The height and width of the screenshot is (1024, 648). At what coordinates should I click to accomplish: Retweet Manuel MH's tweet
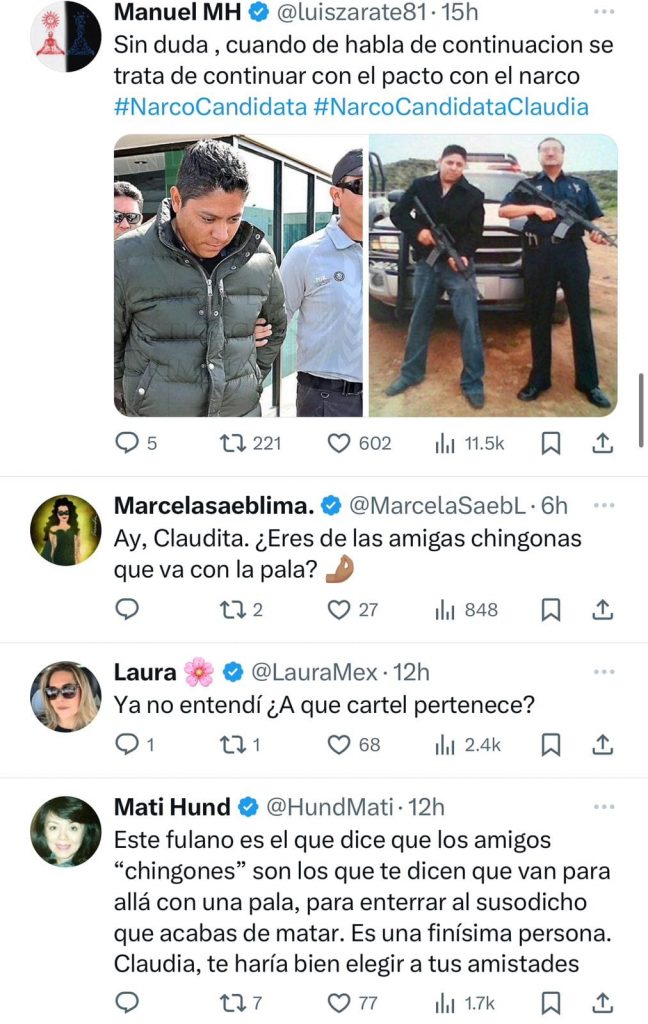[237, 443]
